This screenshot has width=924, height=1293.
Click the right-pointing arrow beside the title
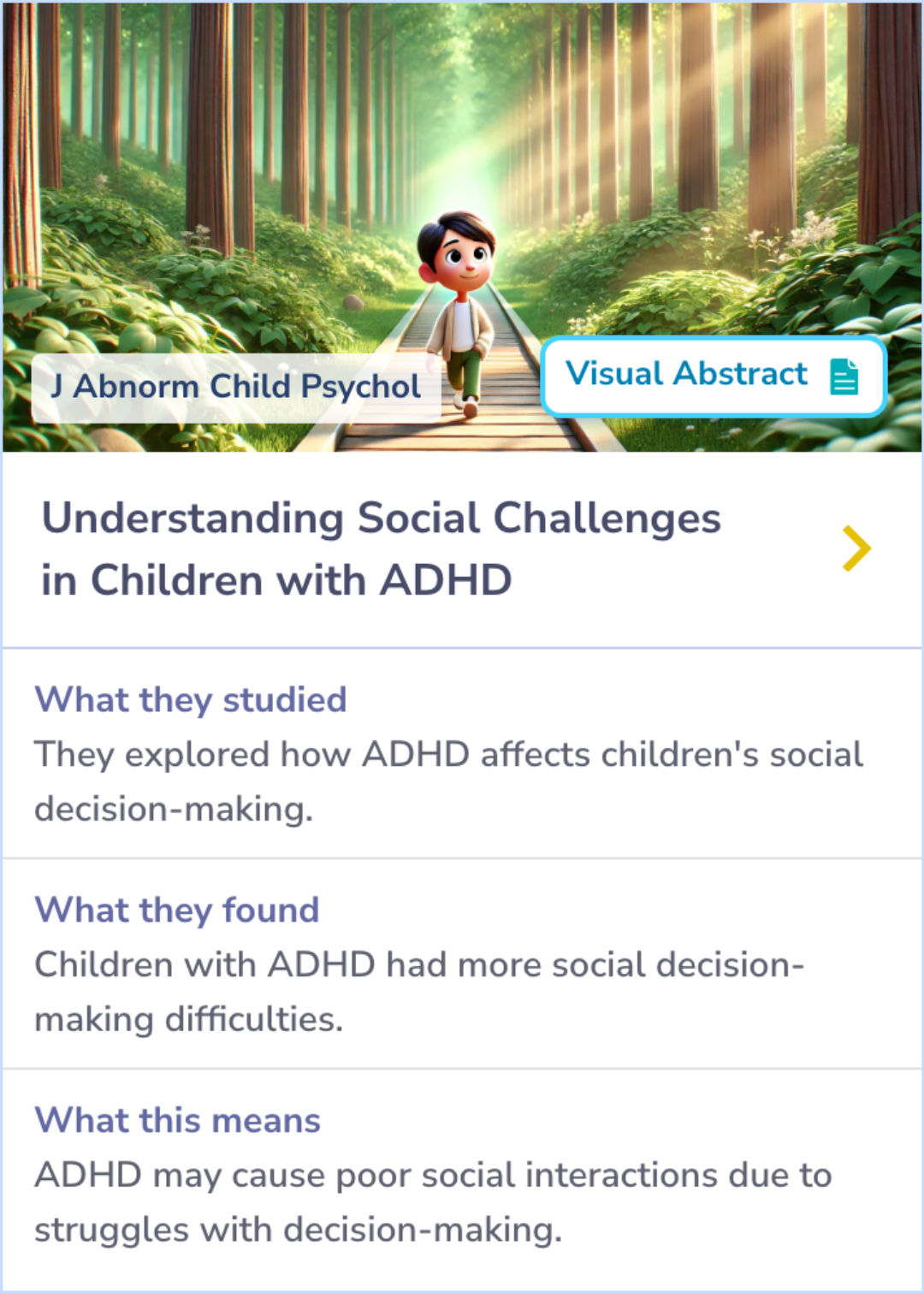pos(856,548)
